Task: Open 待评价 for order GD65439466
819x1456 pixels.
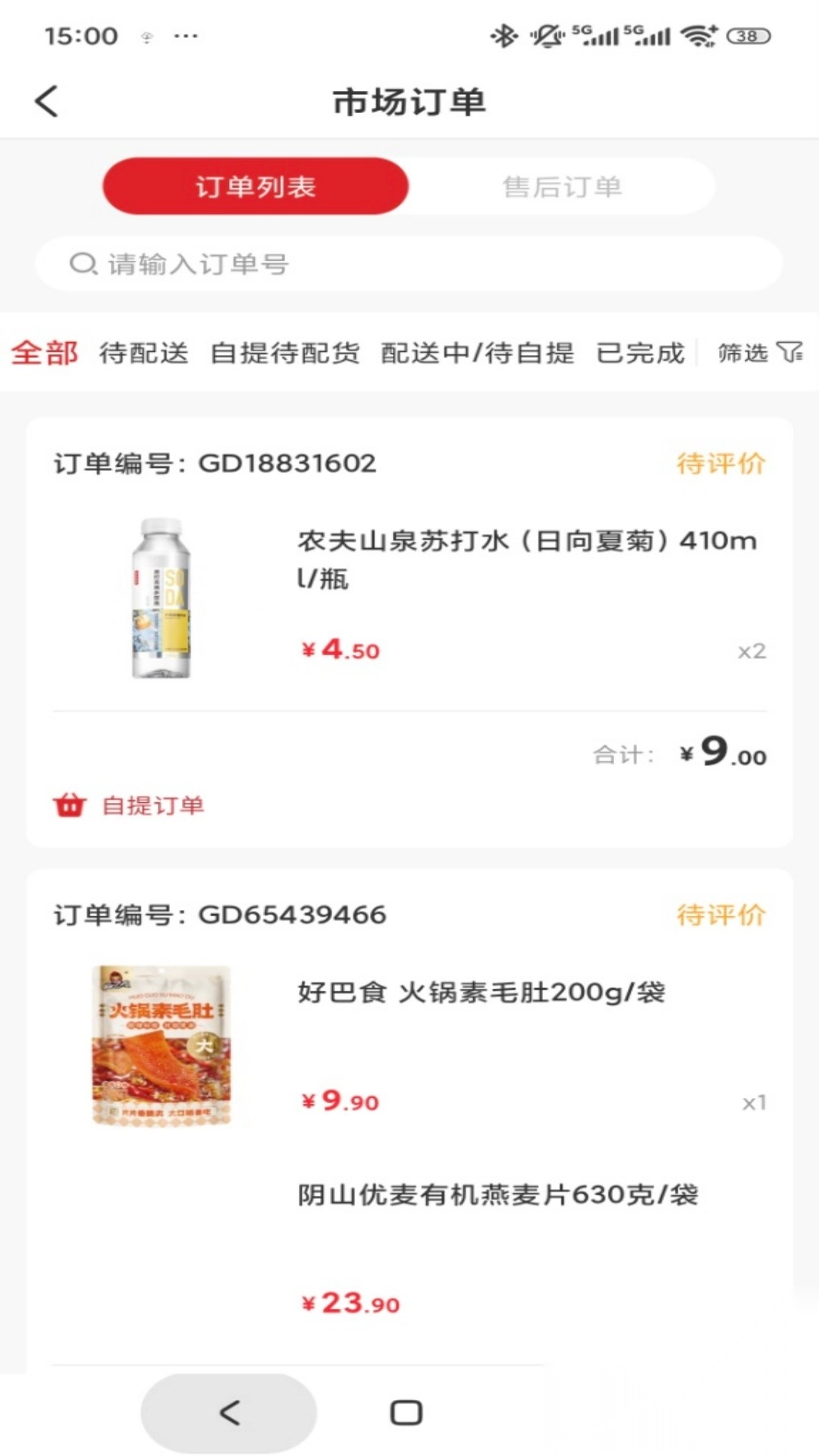Action: click(x=721, y=916)
